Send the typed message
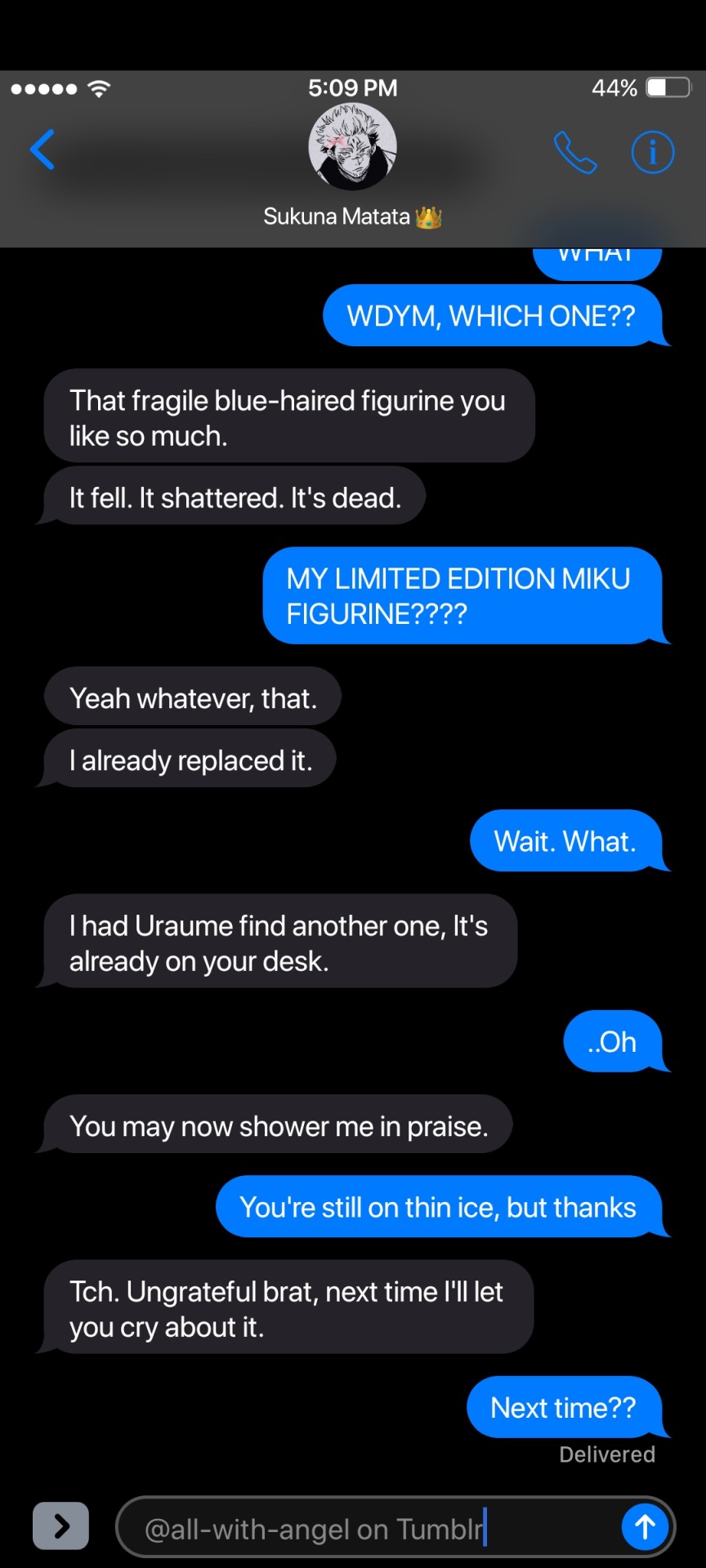 pyautogui.click(x=645, y=1526)
